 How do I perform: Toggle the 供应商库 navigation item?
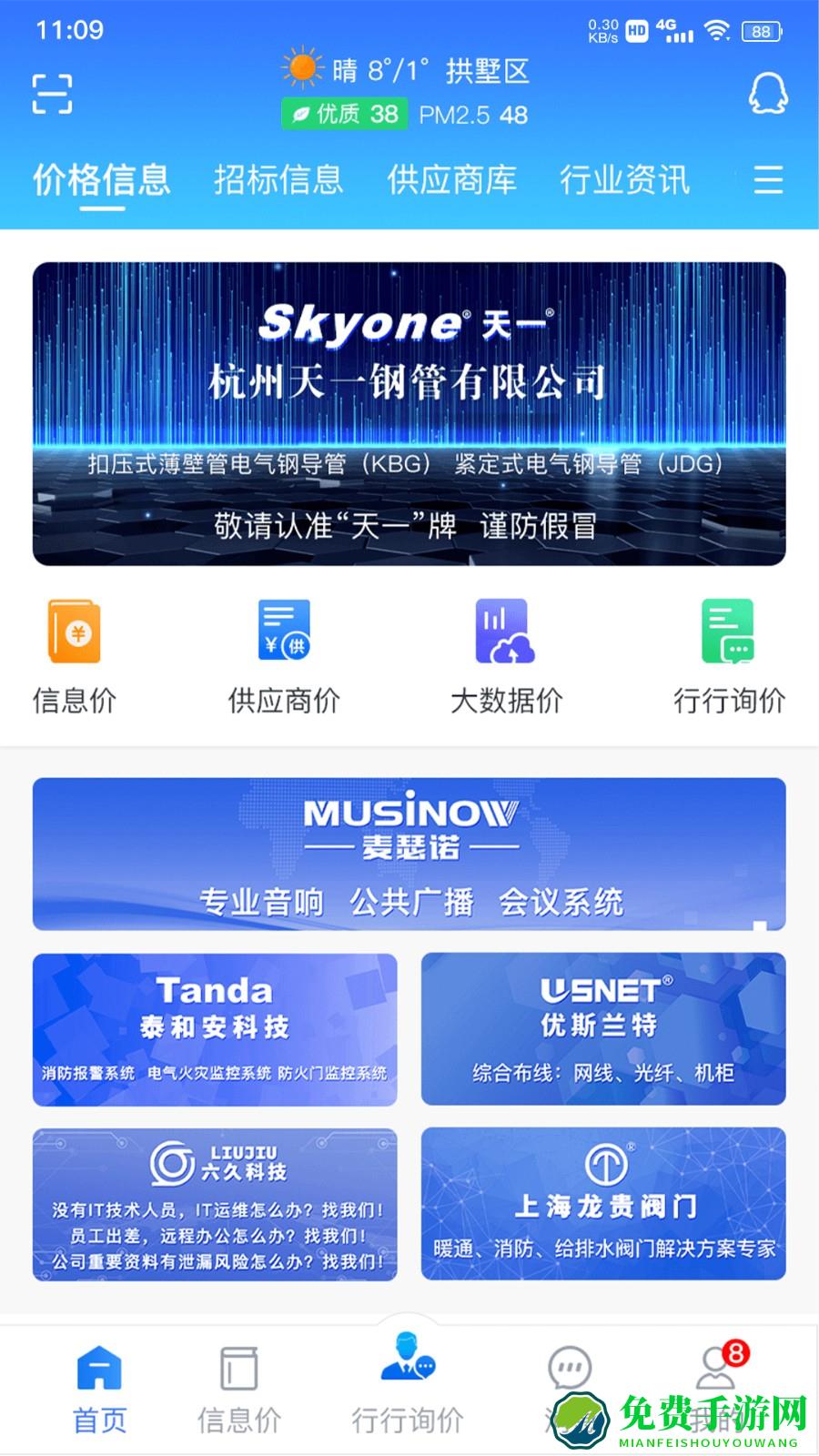453,180
